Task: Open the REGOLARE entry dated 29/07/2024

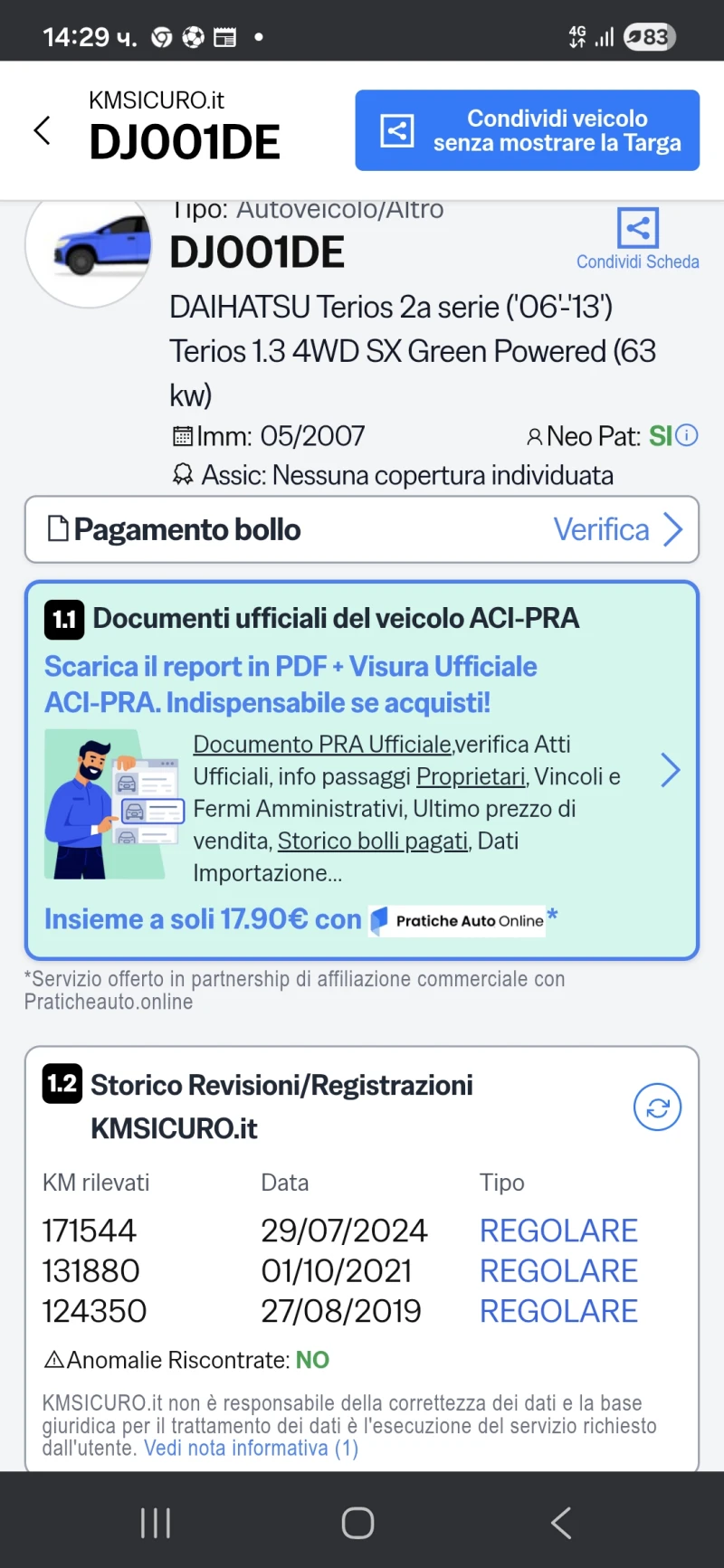Action: click(558, 1231)
